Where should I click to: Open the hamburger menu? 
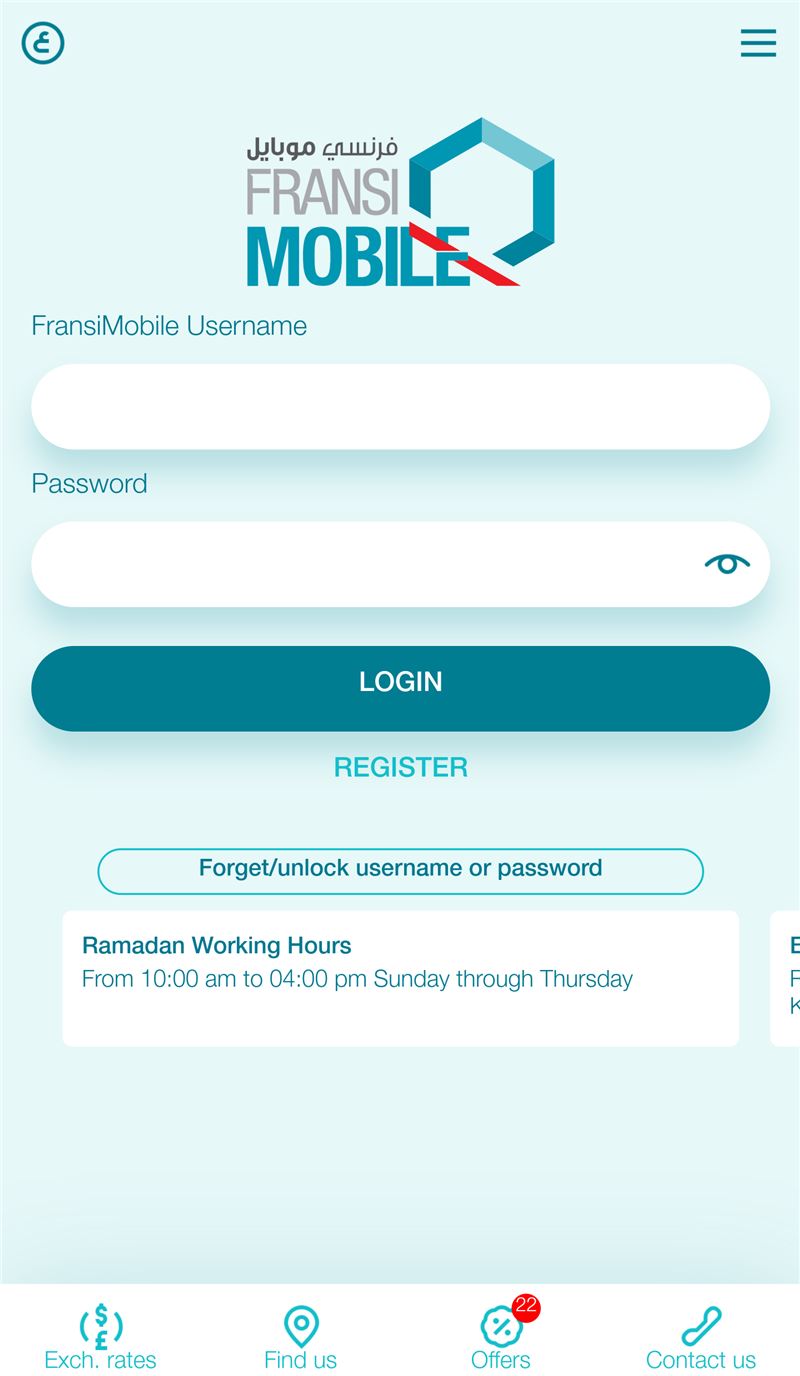tap(758, 43)
